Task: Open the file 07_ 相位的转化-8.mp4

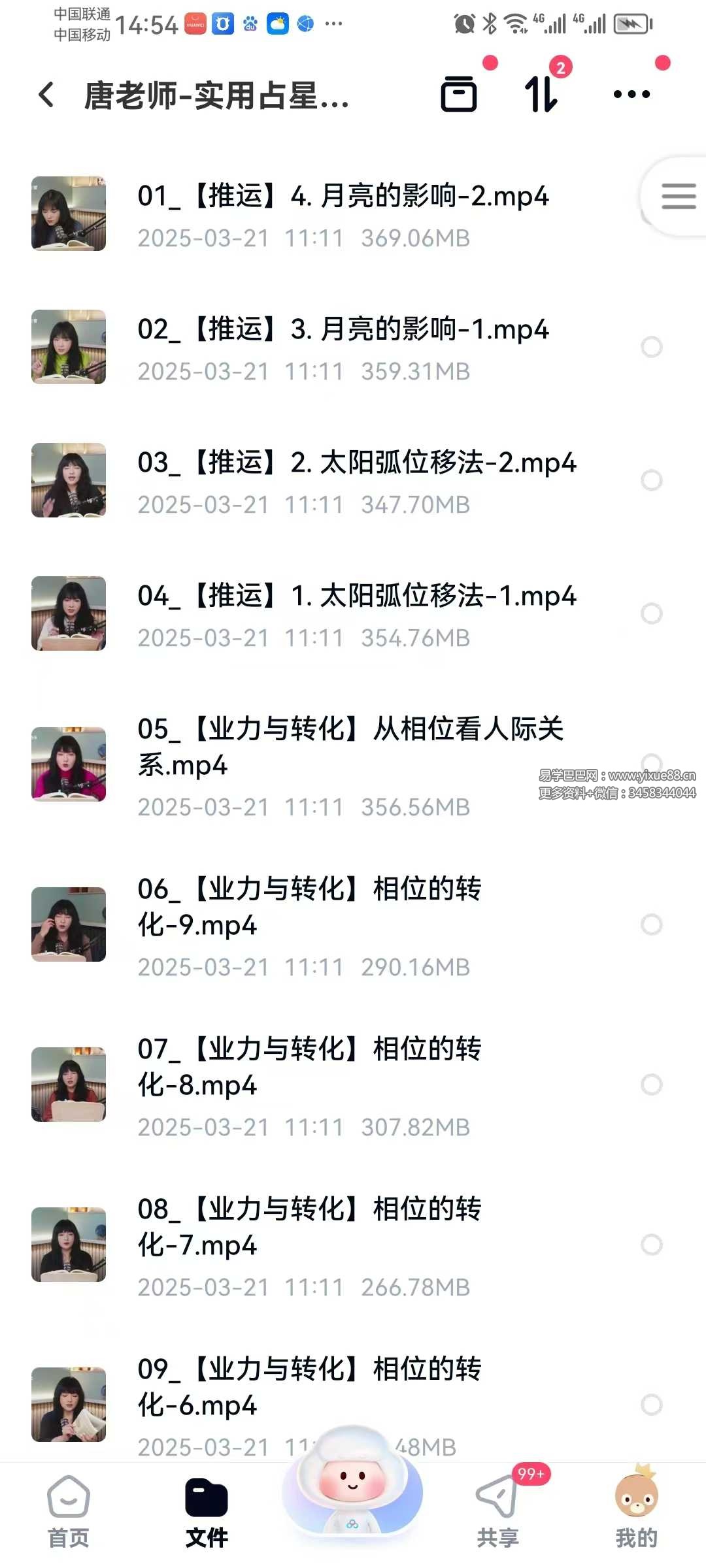Action: (x=309, y=1066)
